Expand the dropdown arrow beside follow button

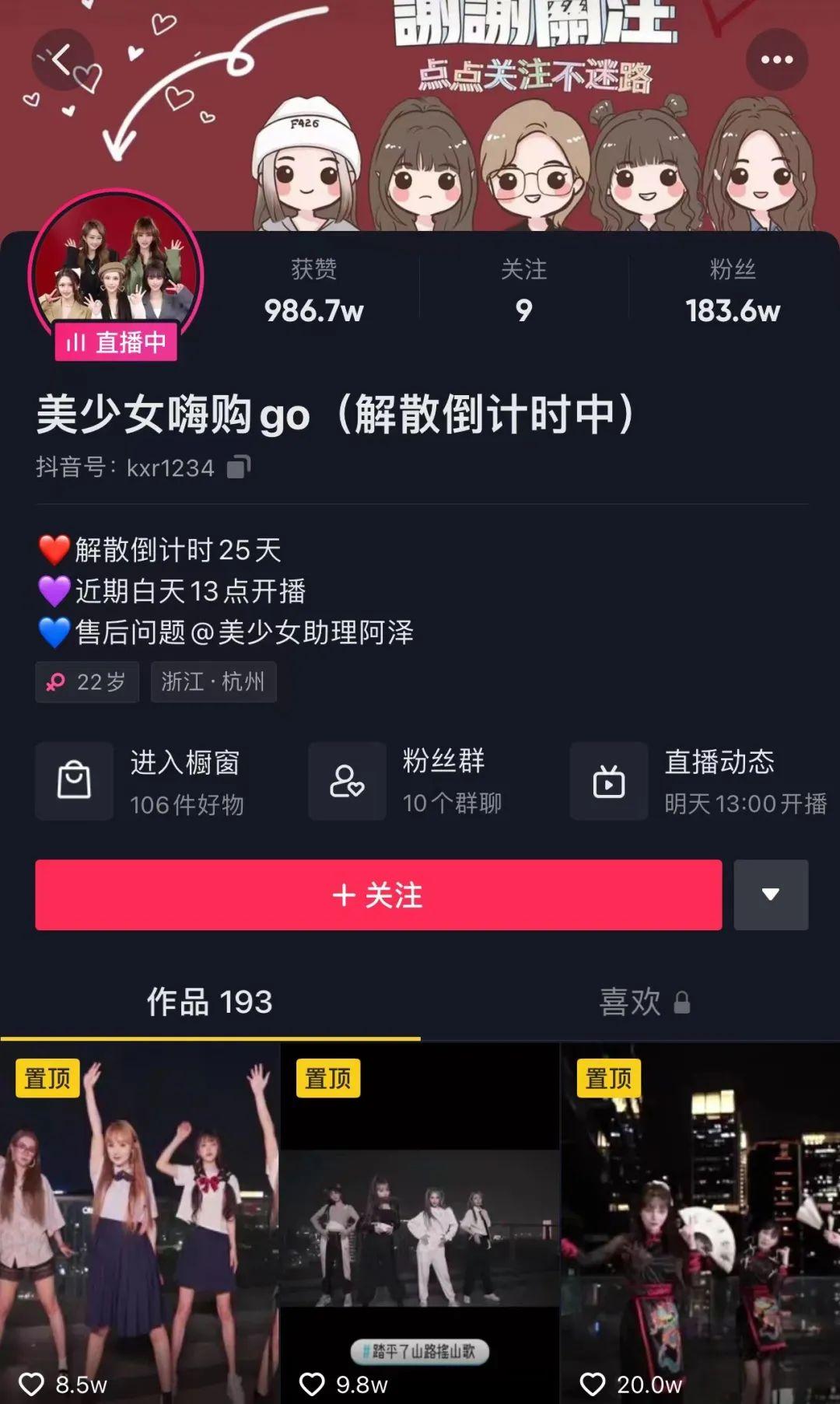tap(771, 895)
